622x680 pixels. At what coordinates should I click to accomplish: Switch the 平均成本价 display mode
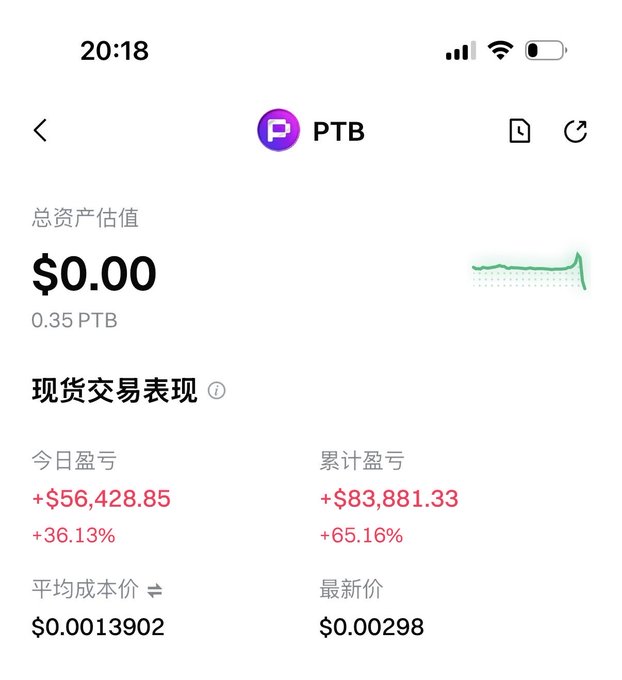point(155,591)
